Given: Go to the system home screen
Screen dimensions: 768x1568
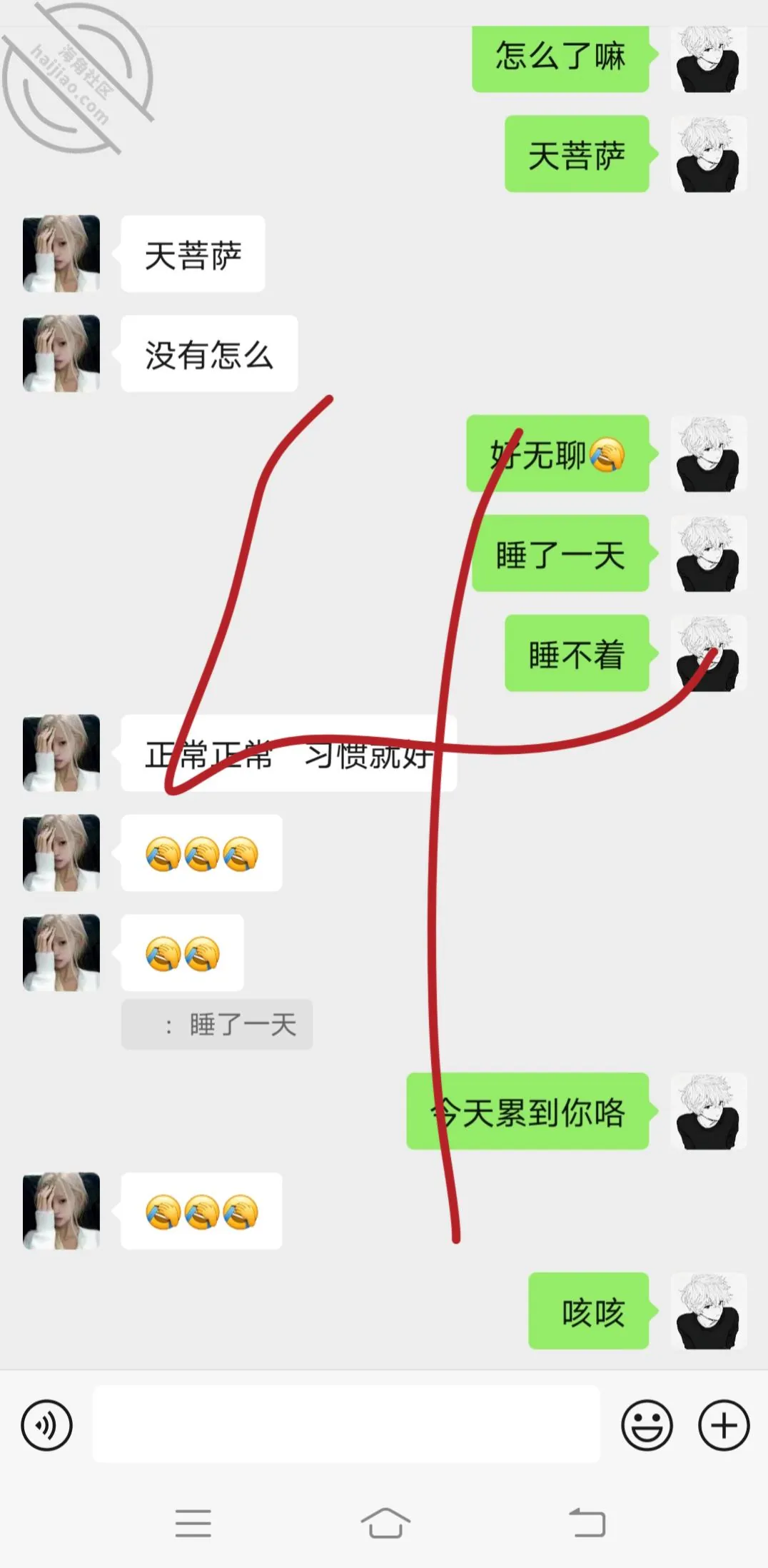Looking at the screenshot, I should (385, 1522).
